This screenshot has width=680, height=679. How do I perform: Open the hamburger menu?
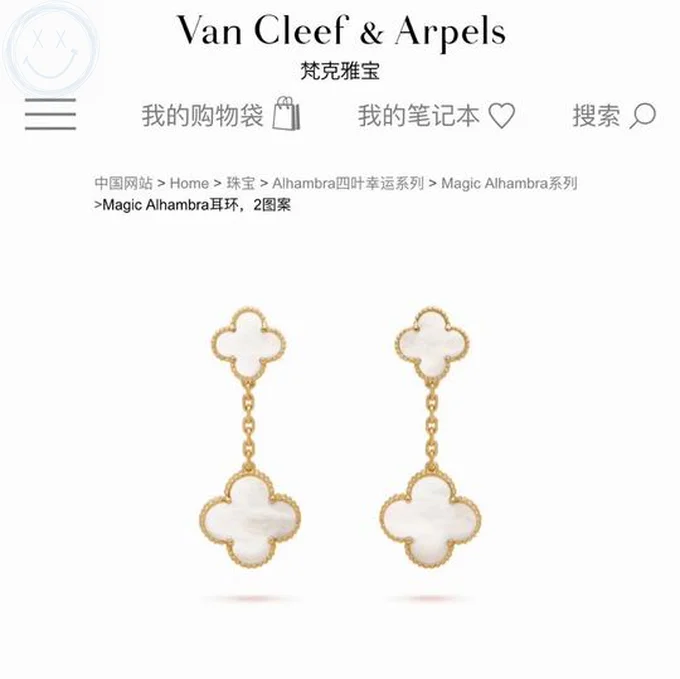click(50, 115)
